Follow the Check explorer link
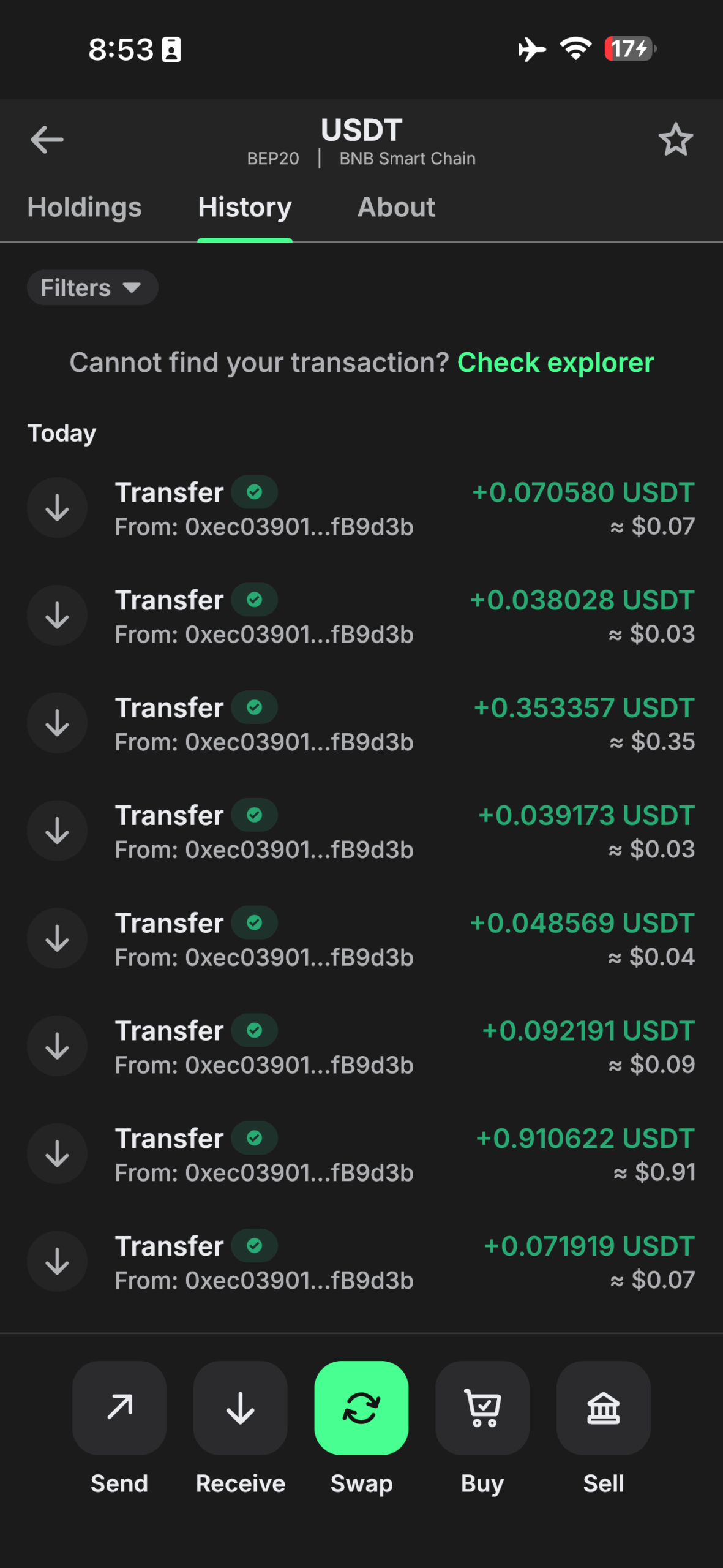This screenshot has height=1568, width=723. (x=555, y=363)
